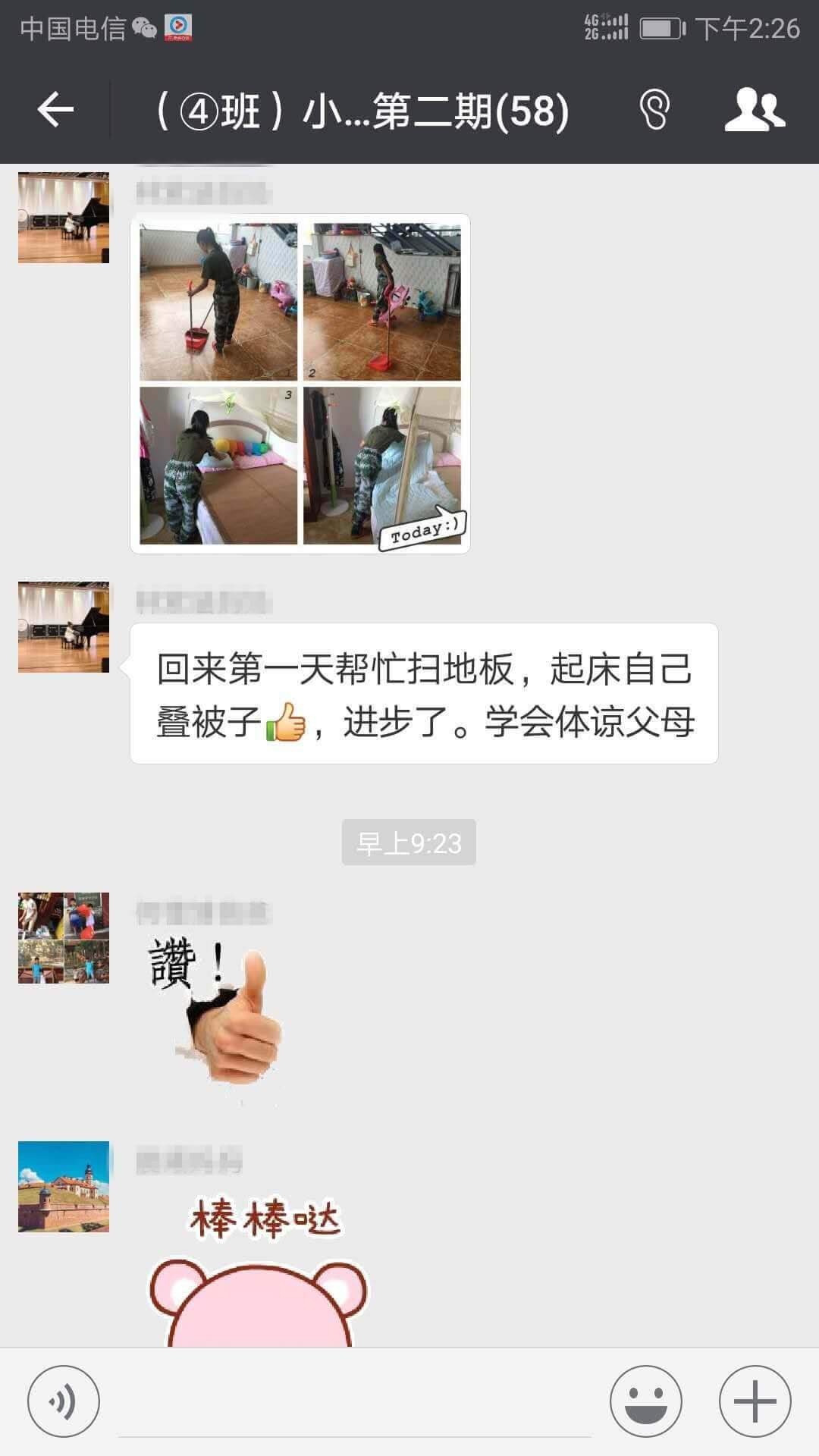The height and width of the screenshot is (1456, 819).
Task: Open the emoji sticker panel
Action: (646, 1401)
